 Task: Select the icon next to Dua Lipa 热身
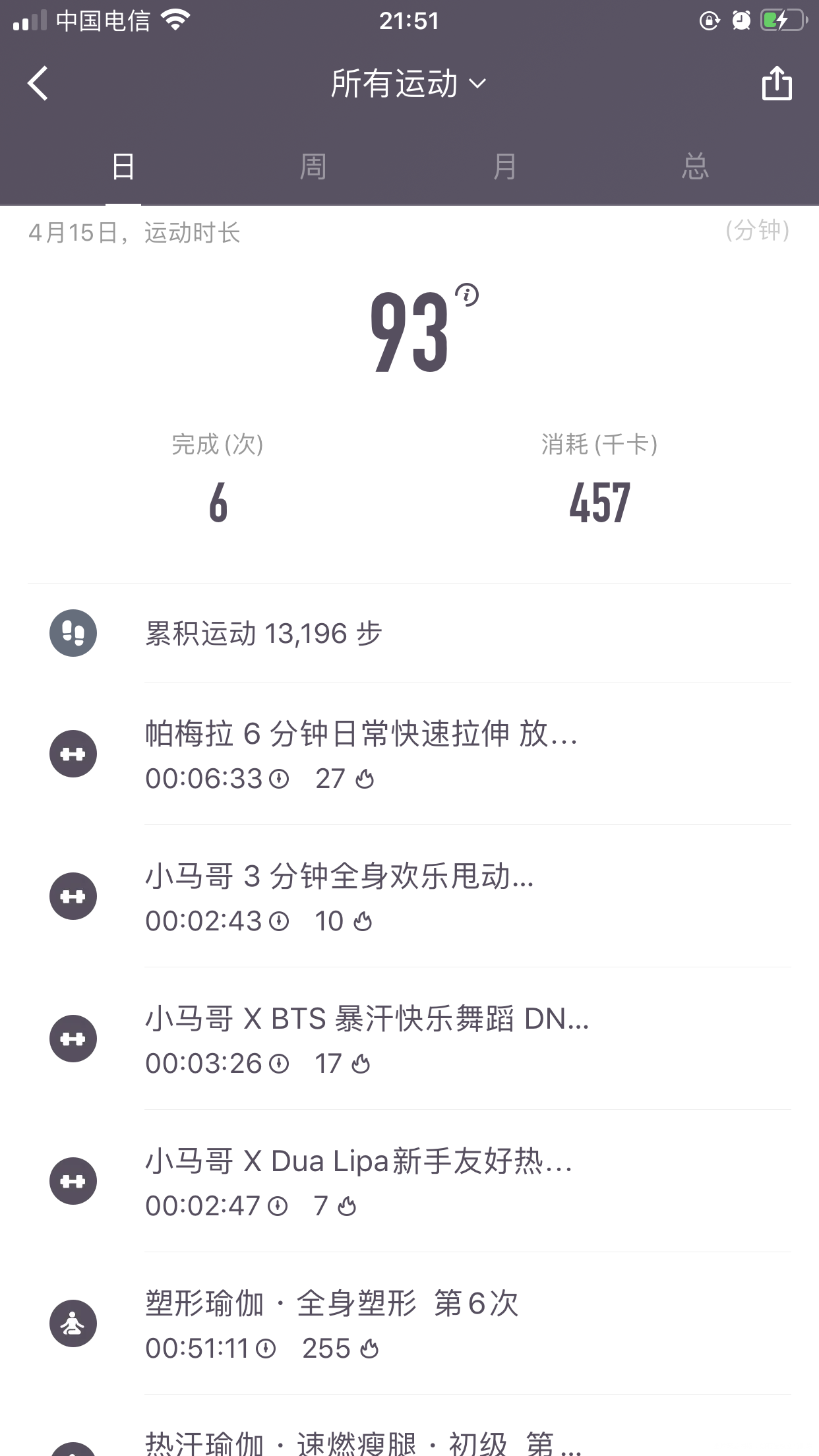coord(73,1180)
